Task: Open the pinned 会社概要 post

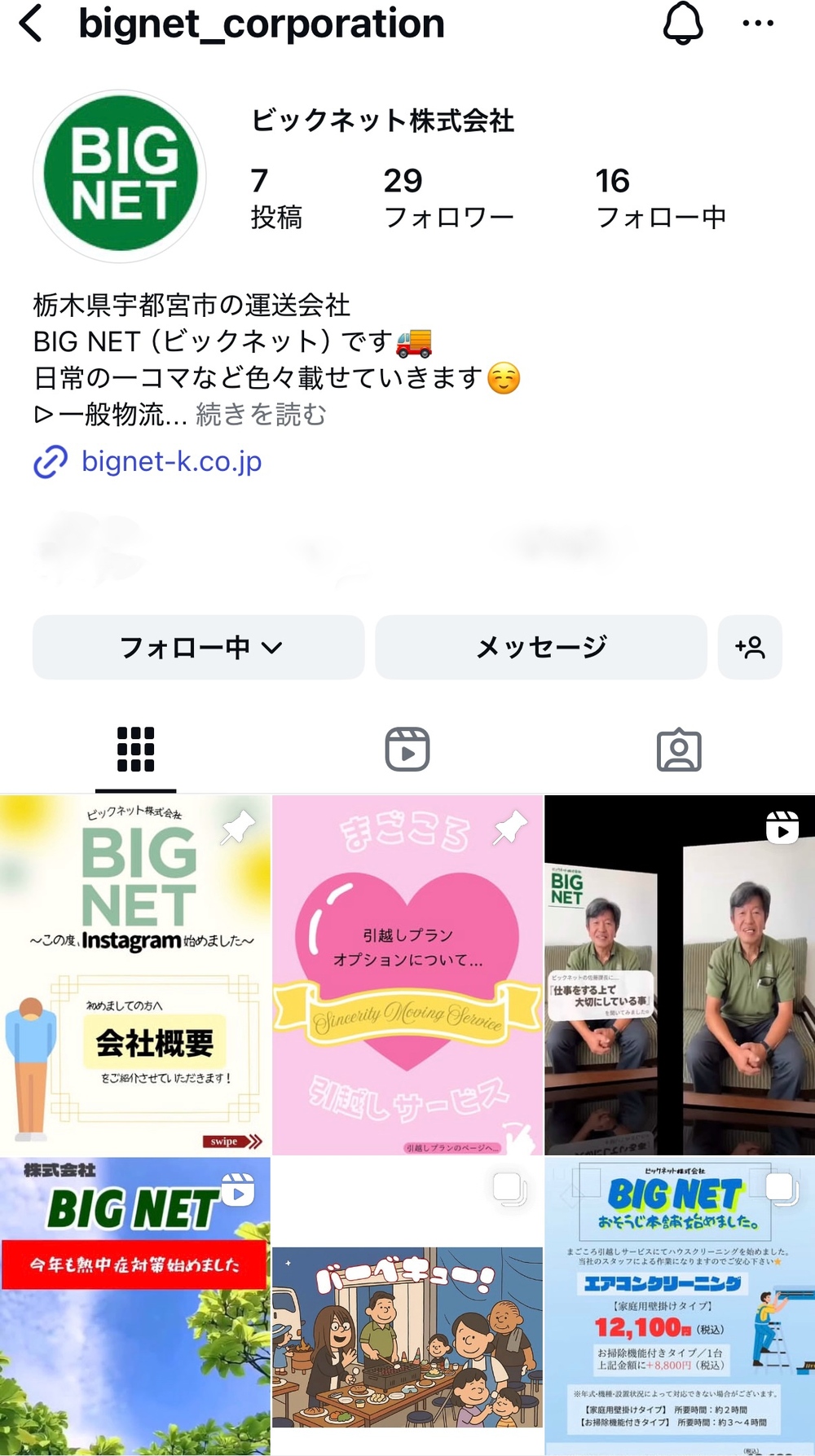Action: (135, 974)
